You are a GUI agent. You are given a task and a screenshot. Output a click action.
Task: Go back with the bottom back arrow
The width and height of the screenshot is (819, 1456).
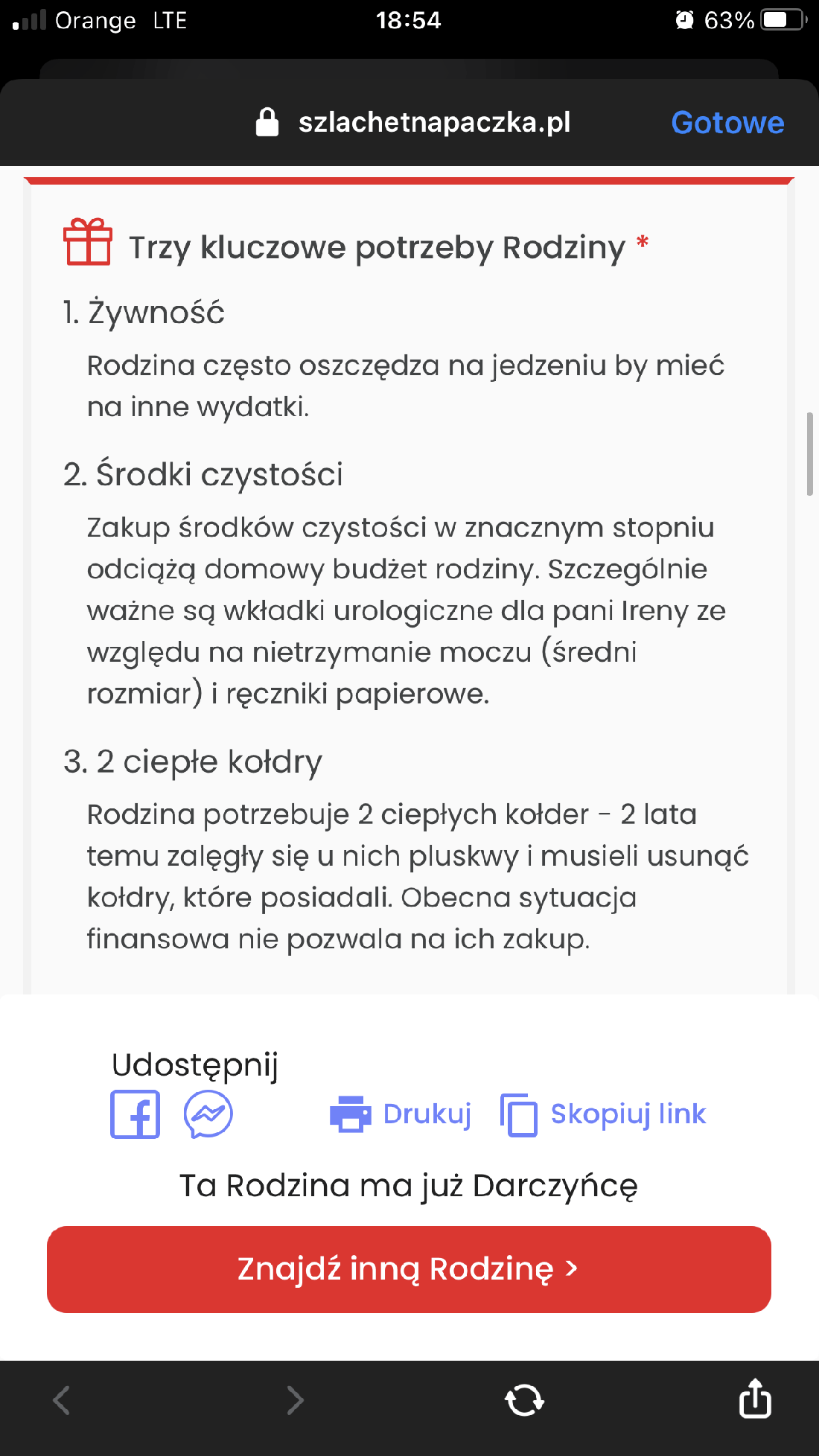coord(62,1400)
